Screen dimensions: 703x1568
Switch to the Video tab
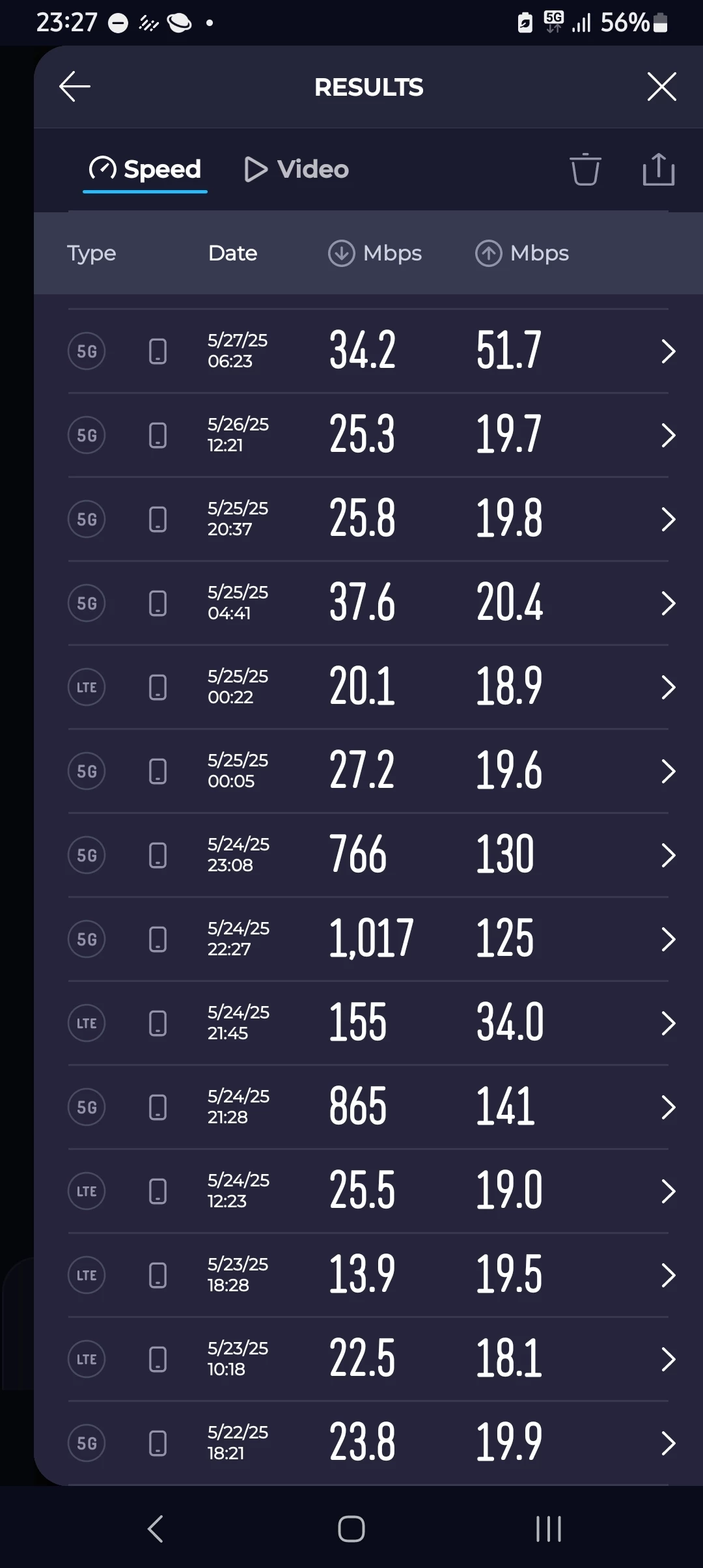[297, 169]
